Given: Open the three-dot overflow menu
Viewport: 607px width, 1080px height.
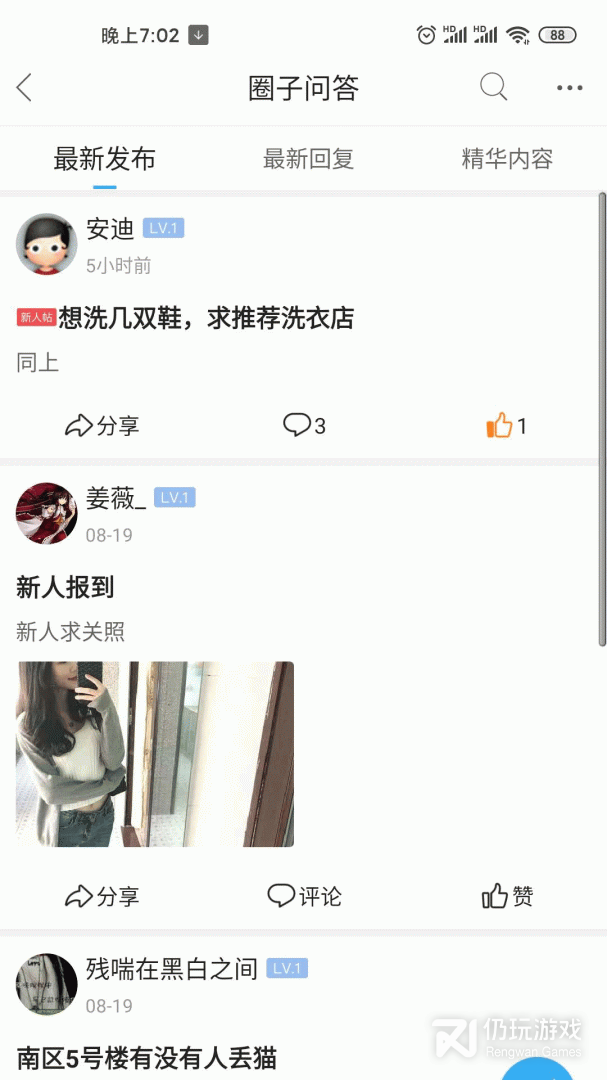Looking at the screenshot, I should coord(569,88).
